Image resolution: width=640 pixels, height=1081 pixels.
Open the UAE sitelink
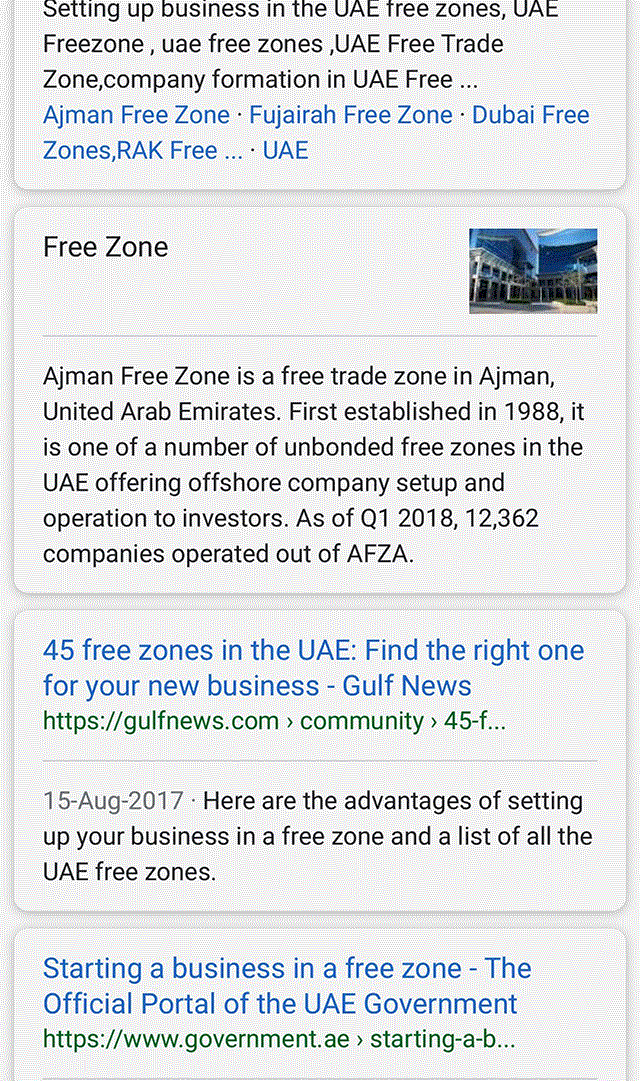pyautogui.click(x=285, y=151)
